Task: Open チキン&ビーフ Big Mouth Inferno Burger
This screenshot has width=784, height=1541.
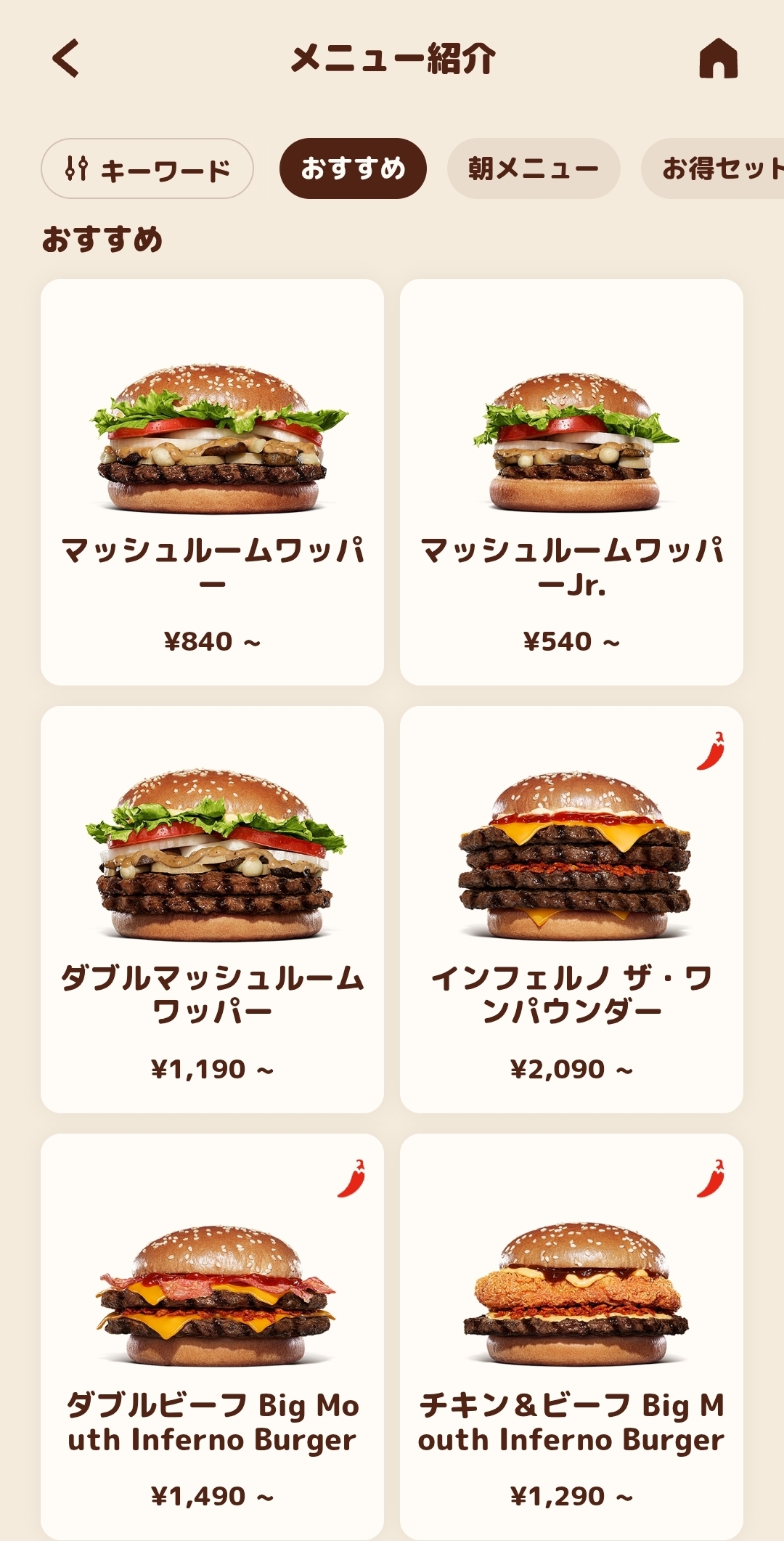Action: pyautogui.click(x=571, y=1336)
